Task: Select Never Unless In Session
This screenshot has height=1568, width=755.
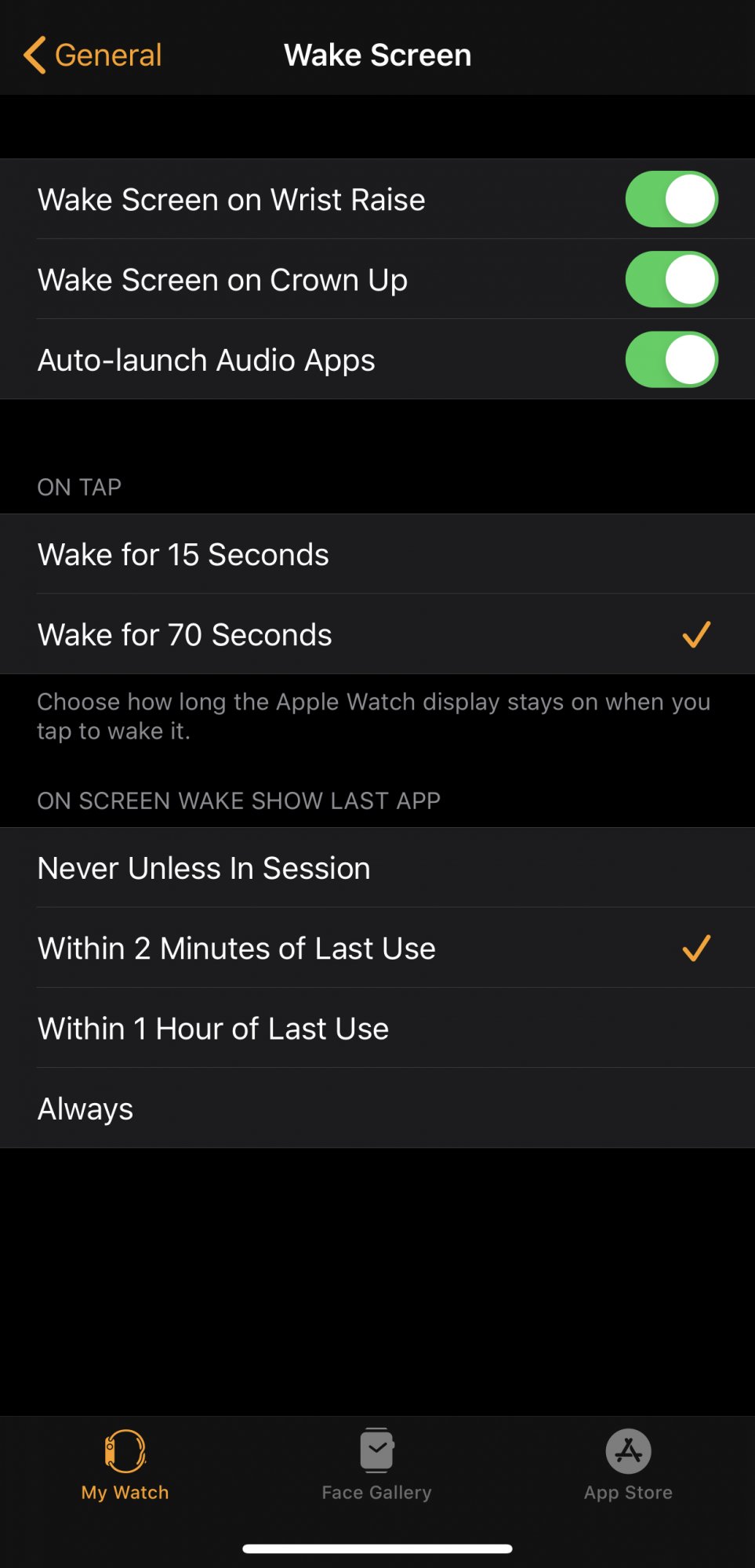Action: [x=377, y=868]
